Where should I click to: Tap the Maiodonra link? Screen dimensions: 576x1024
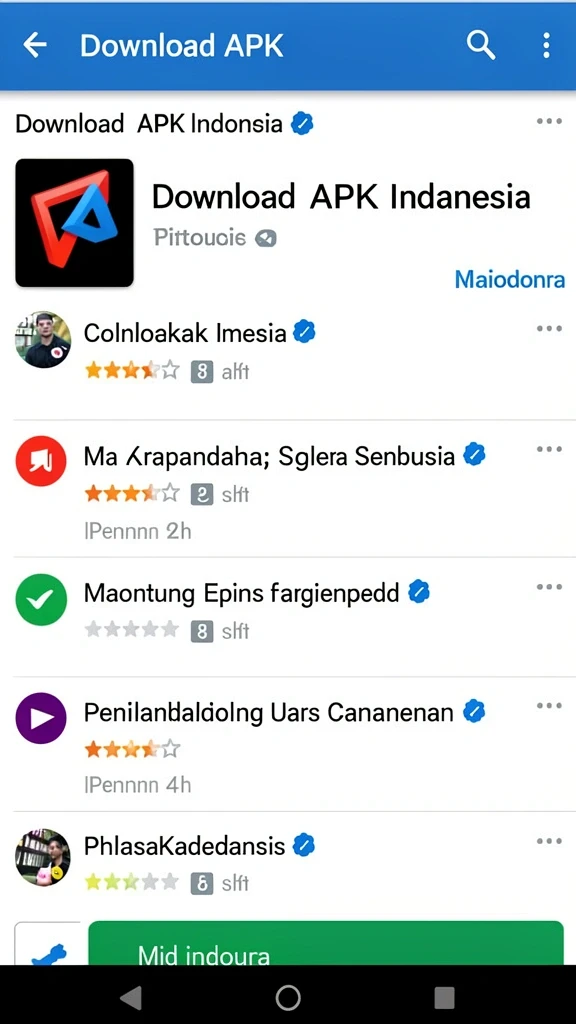(509, 280)
